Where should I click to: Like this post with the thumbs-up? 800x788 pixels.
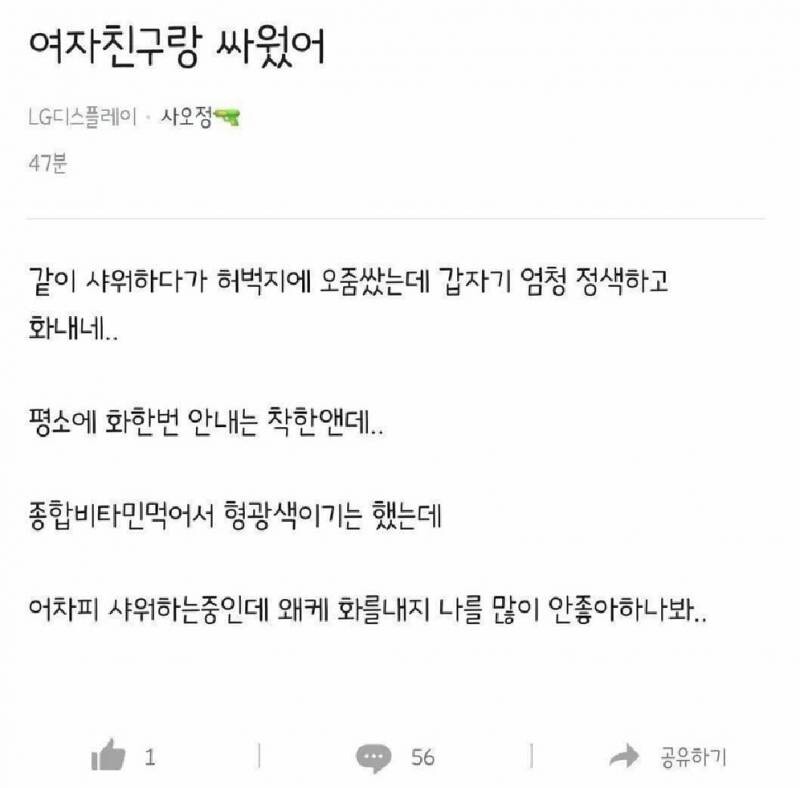107,755
